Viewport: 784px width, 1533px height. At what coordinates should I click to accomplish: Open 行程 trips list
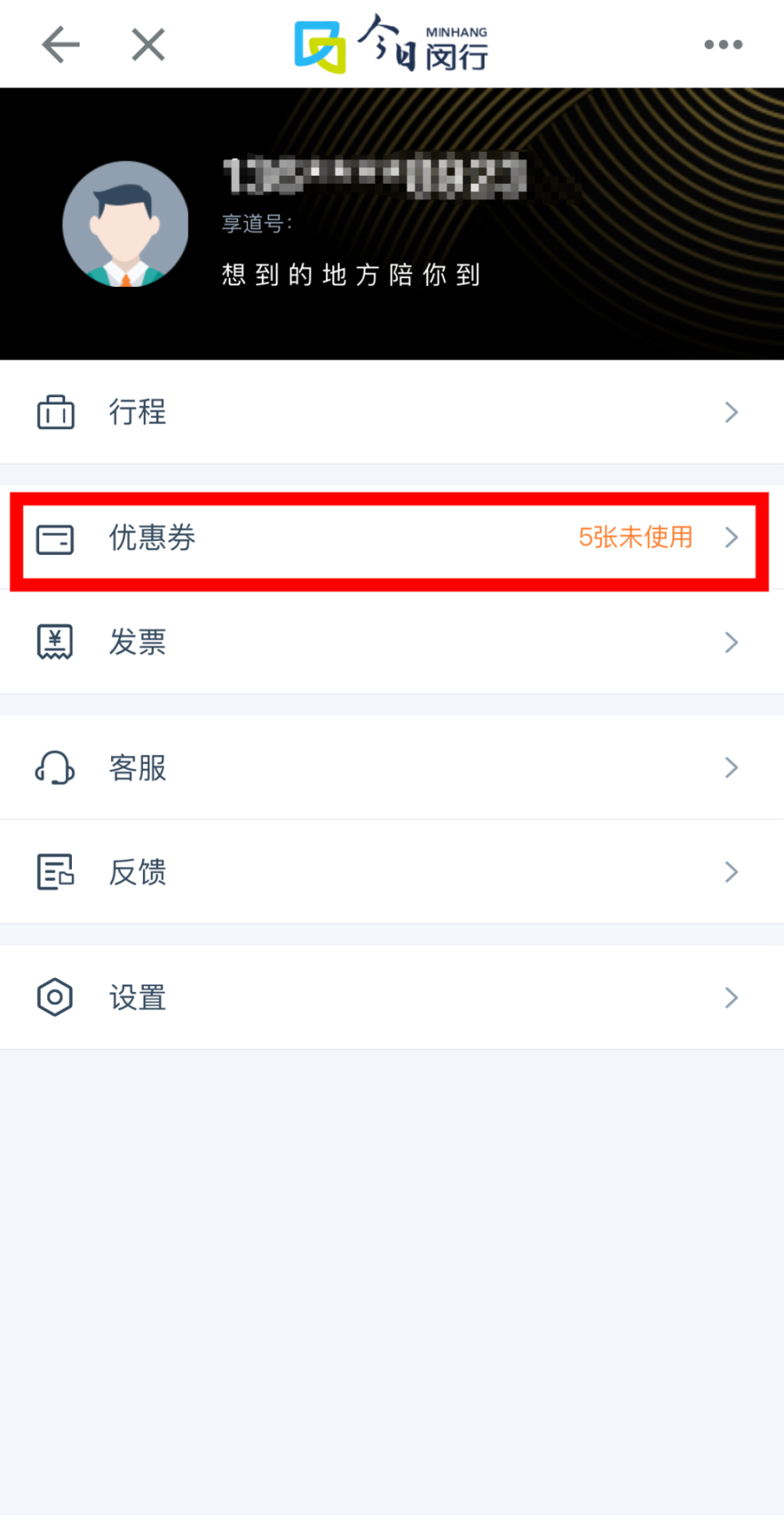(392, 412)
